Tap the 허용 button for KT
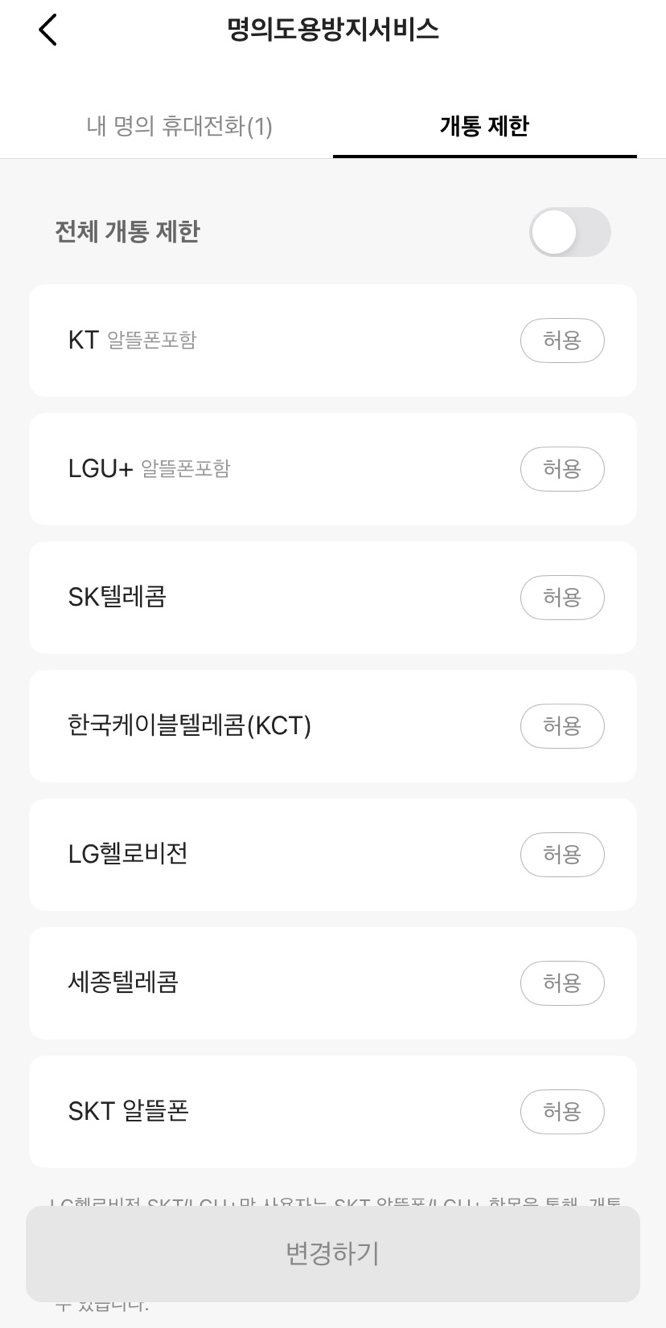Viewport: 666px width, 1328px height. (x=562, y=341)
